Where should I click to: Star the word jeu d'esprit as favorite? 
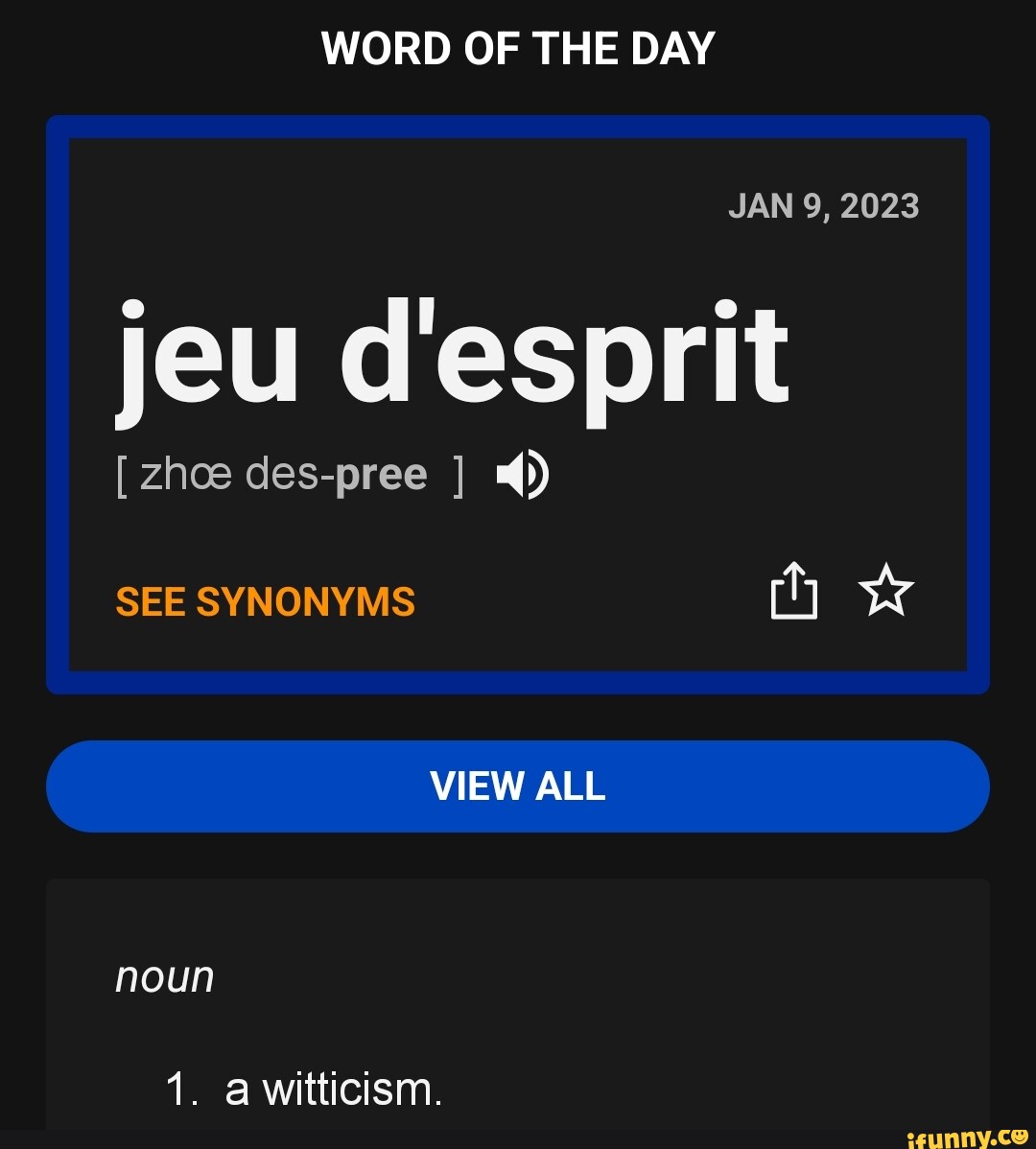coord(885,592)
